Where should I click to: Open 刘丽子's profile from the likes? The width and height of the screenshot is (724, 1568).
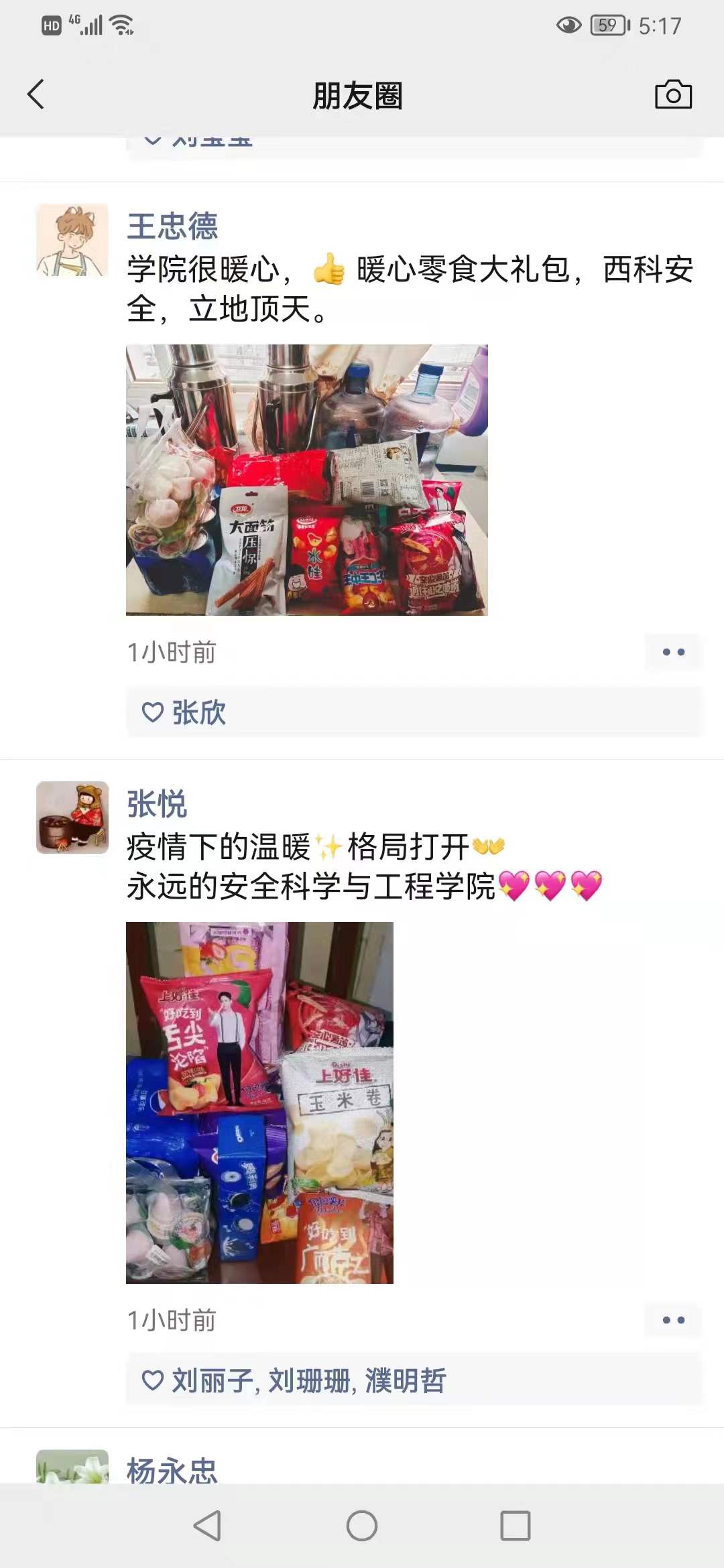pyautogui.click(x=212, y=1381)
